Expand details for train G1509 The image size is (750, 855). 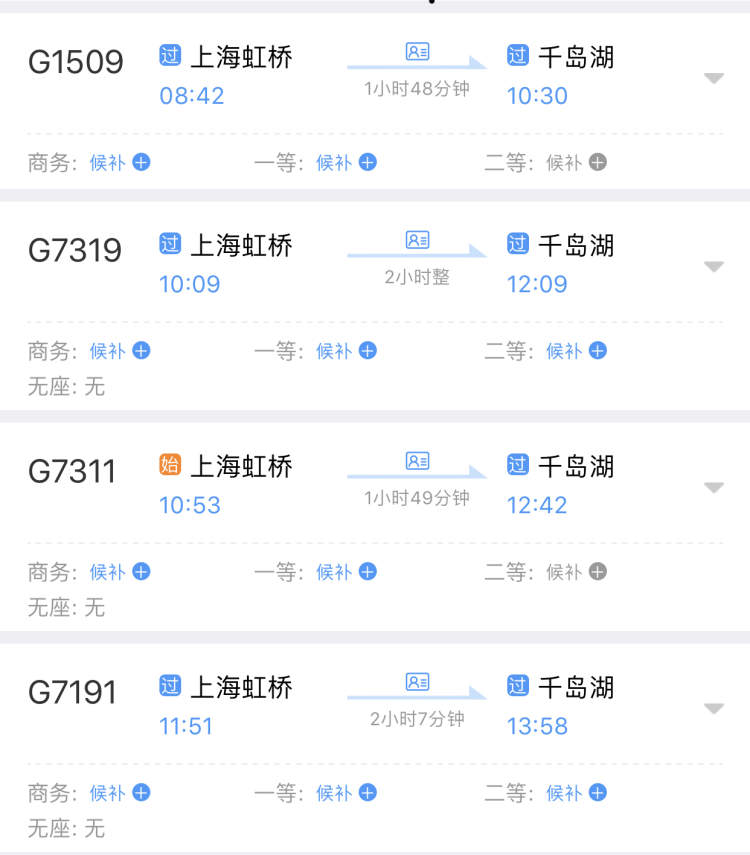713,78
